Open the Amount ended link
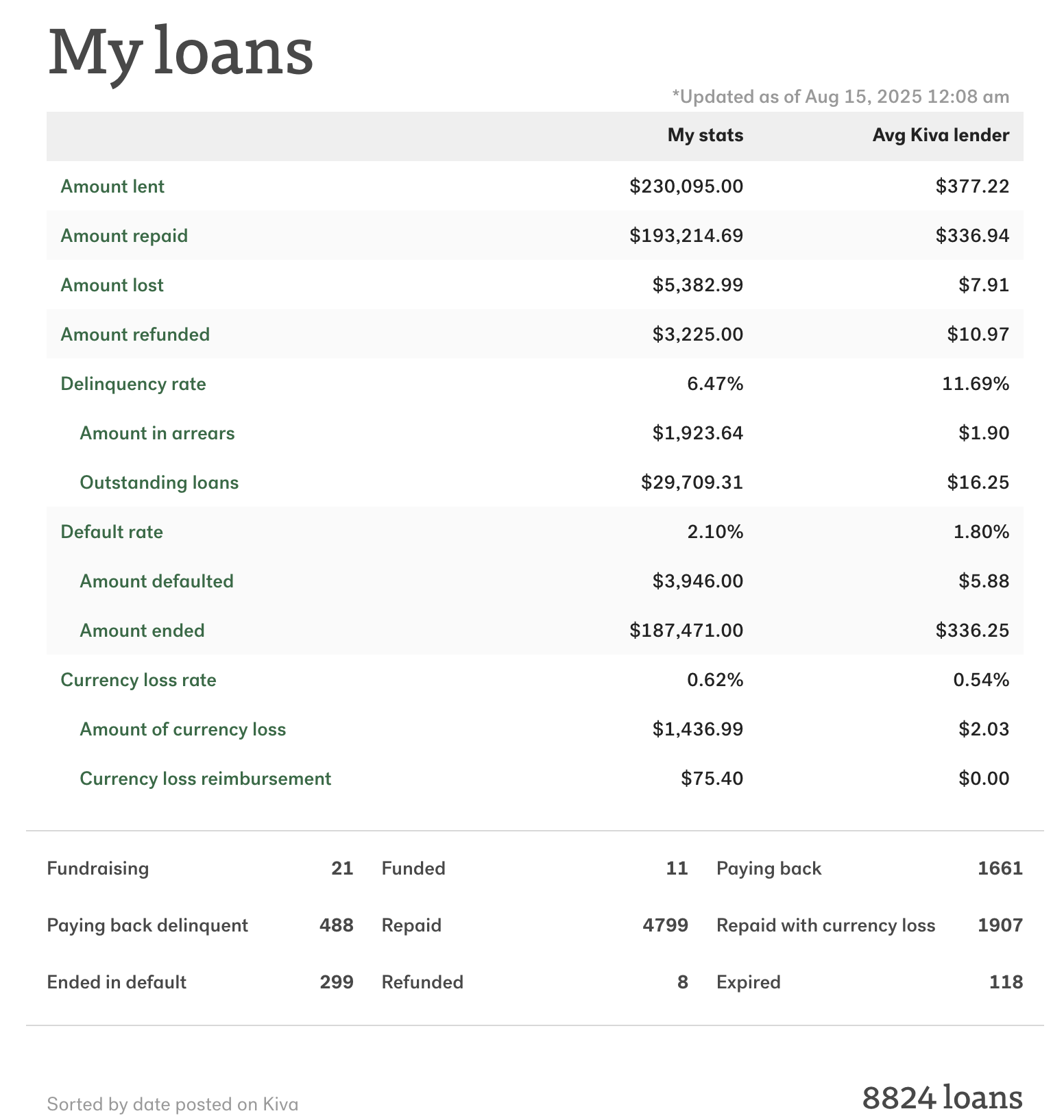 tap(142, 631)
